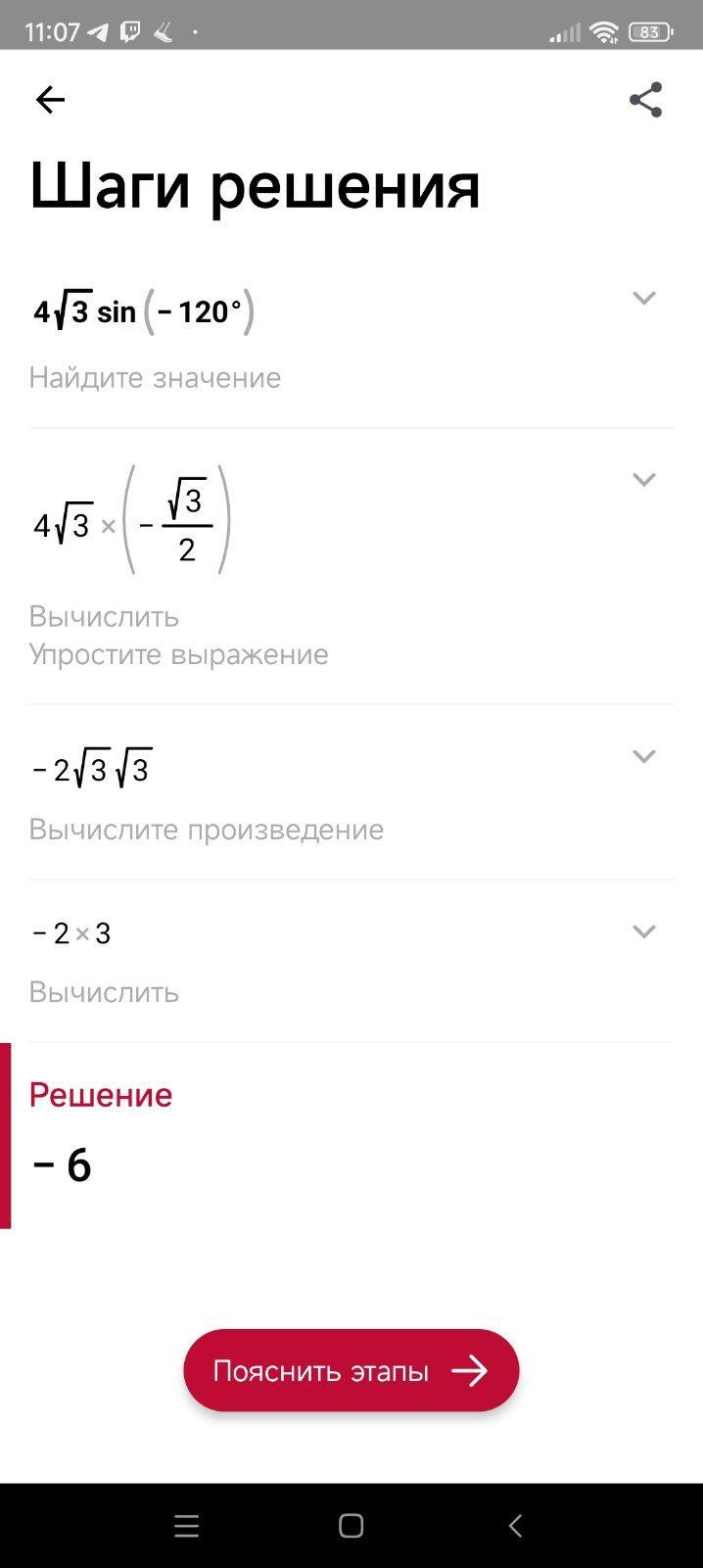Go back using the top-left arrow
Image resolution: width=703 pixels, height=1568 pixels.
point(50,100)
